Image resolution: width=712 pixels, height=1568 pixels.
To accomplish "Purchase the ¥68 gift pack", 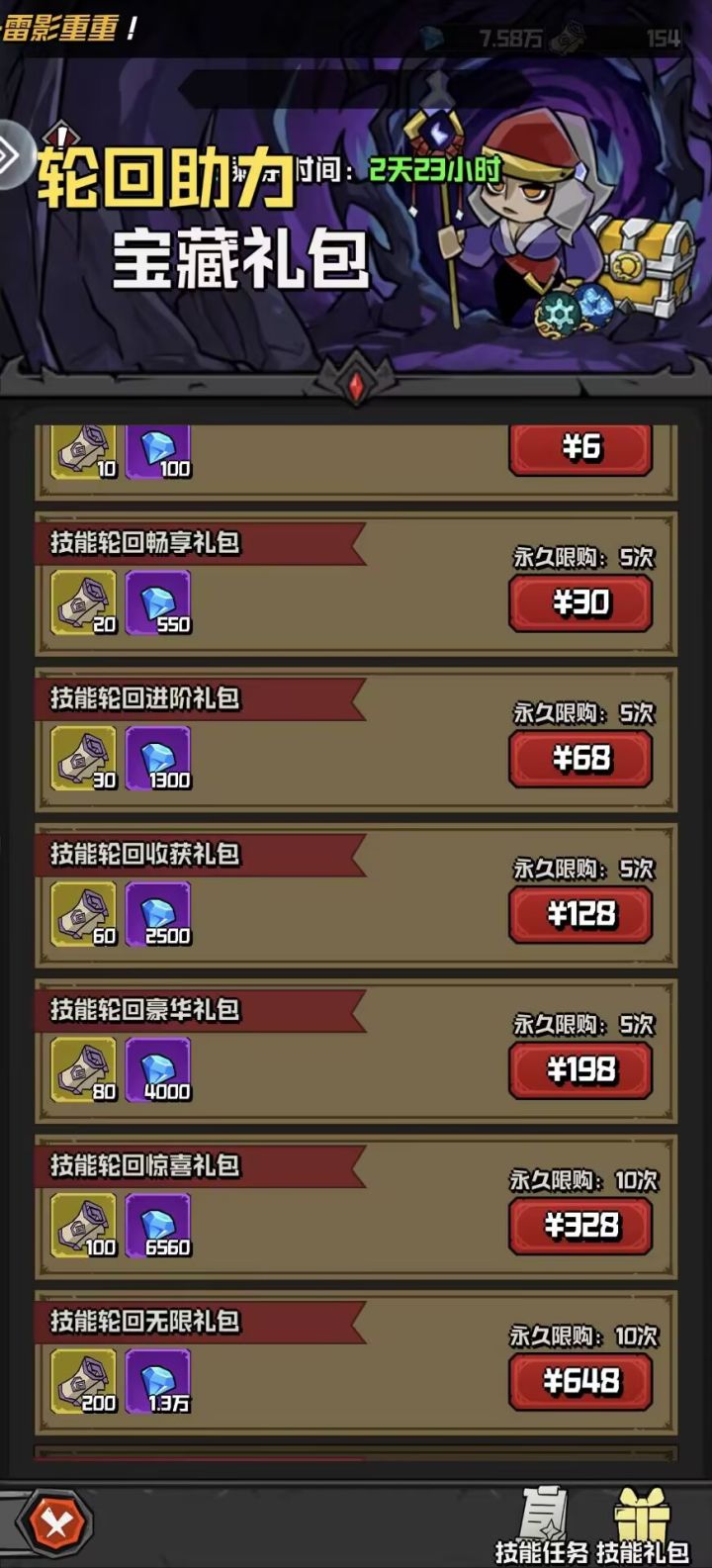I will click(x=580, y=758).
